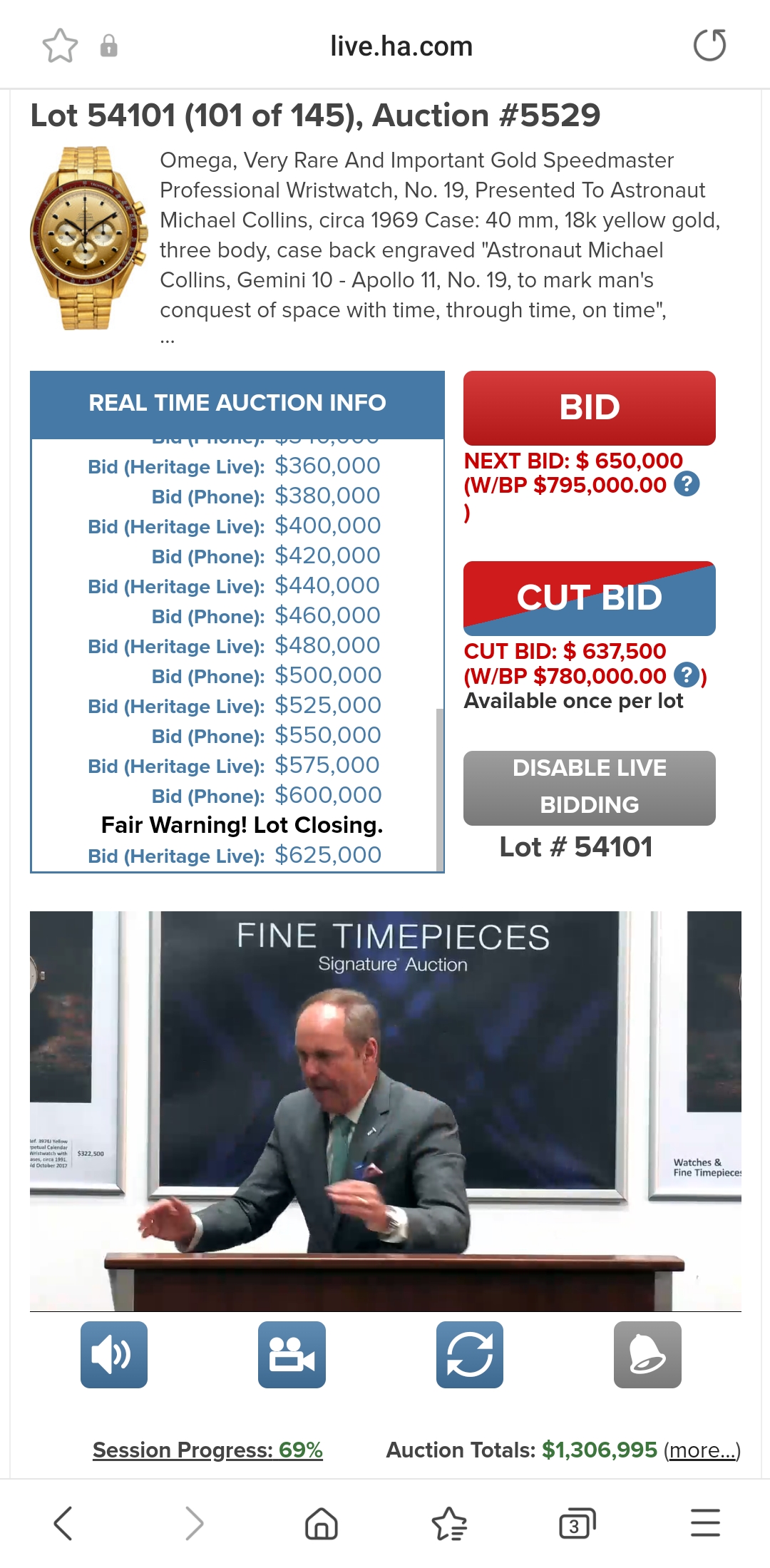Tap the CUT BID button

(x=589, y=598)
